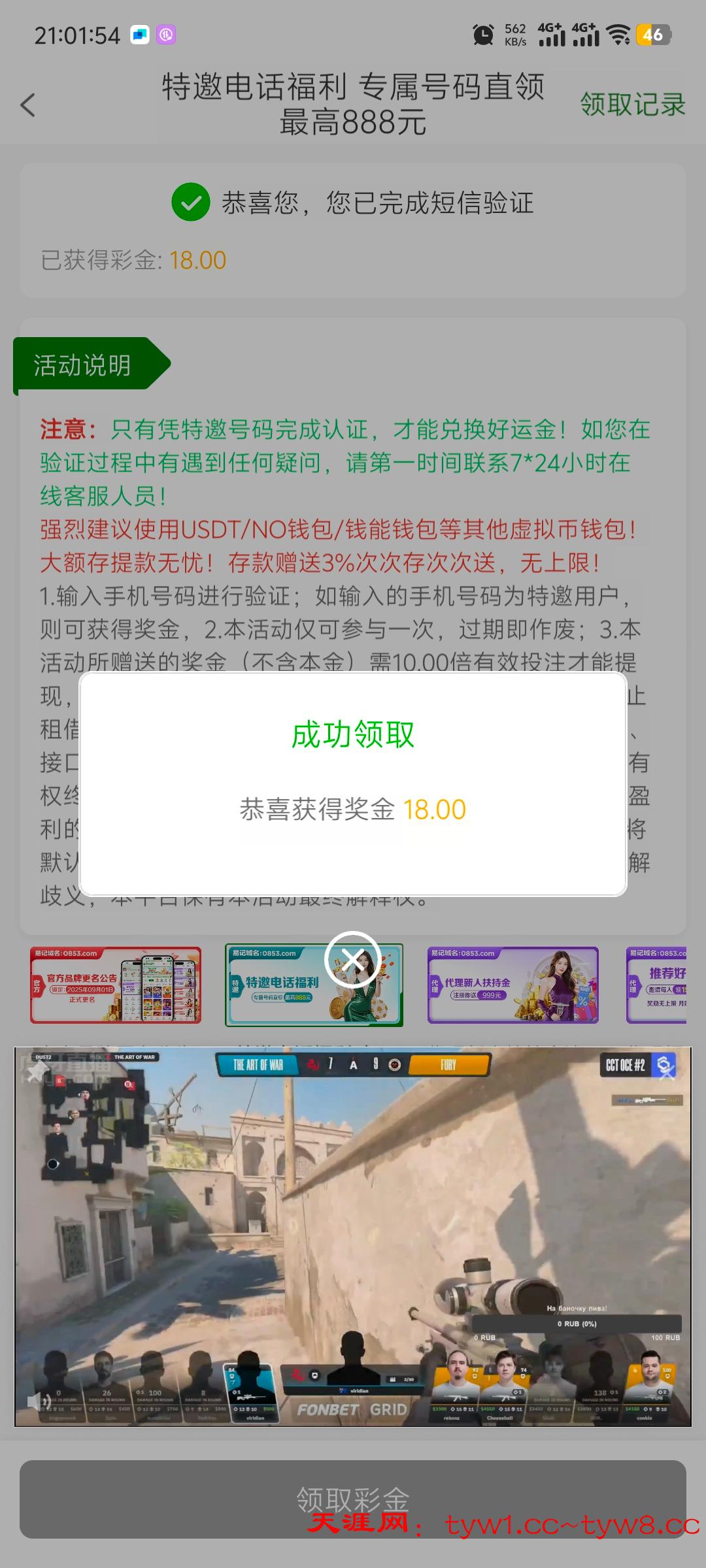Screen dimensions: 706x1568
Task: Go back using the header arrow
Action: click(x=27, y=105)
